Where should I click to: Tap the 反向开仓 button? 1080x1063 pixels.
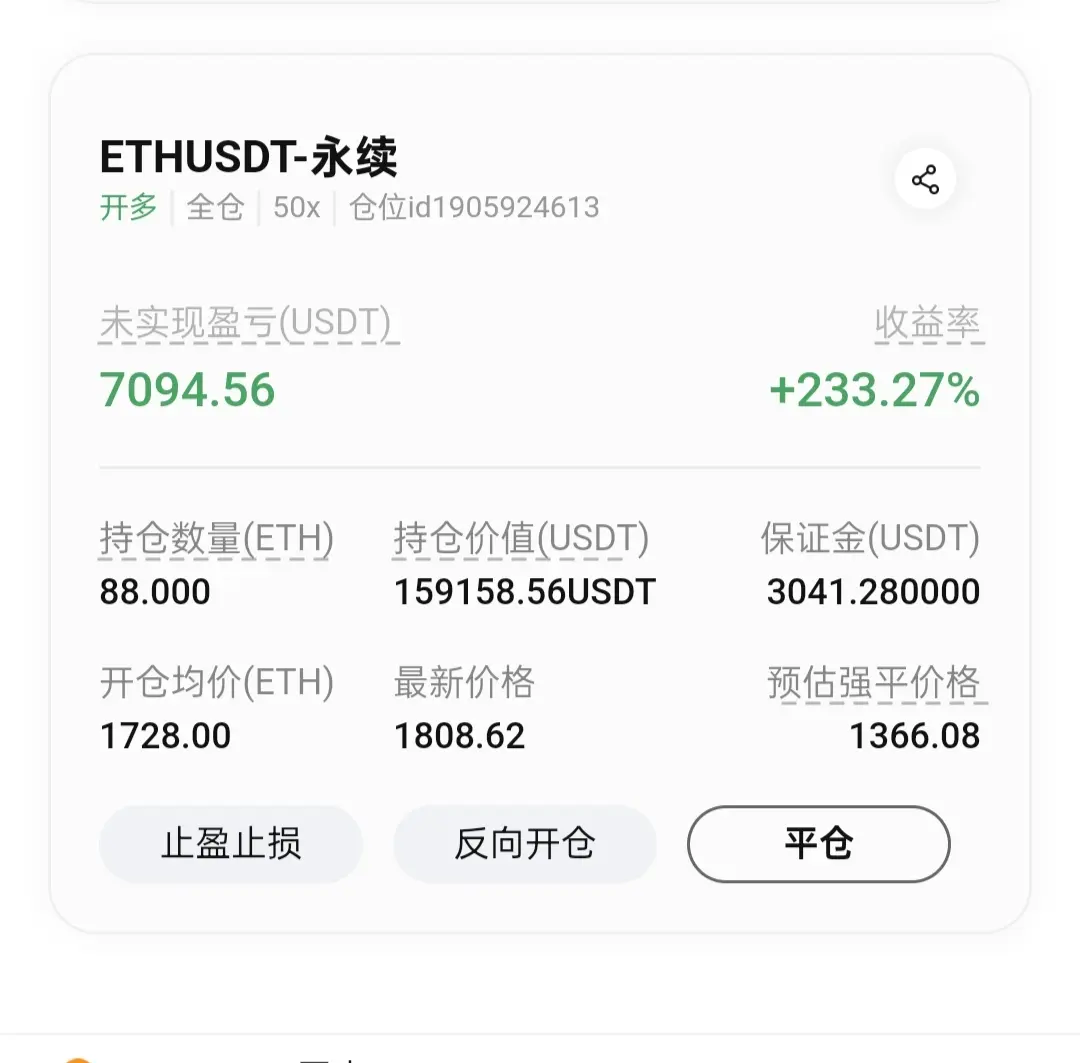(x=525, y=844)
